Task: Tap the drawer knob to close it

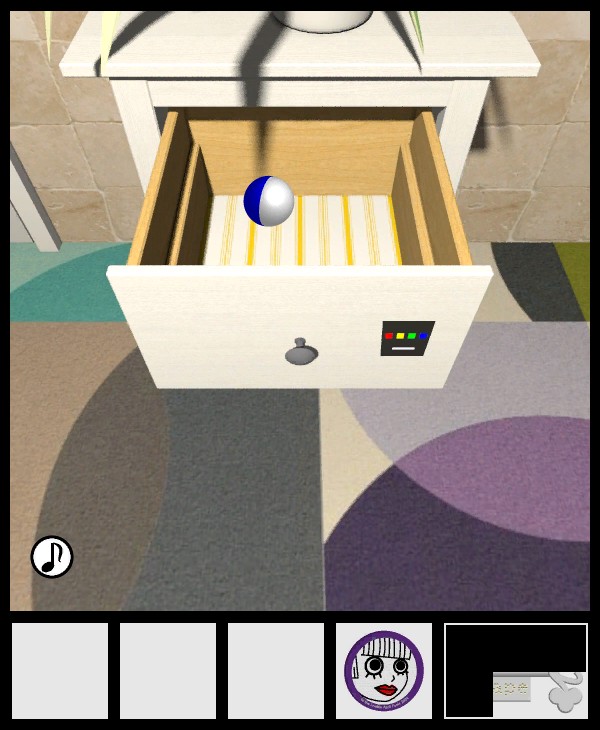Action: (301, 352)
